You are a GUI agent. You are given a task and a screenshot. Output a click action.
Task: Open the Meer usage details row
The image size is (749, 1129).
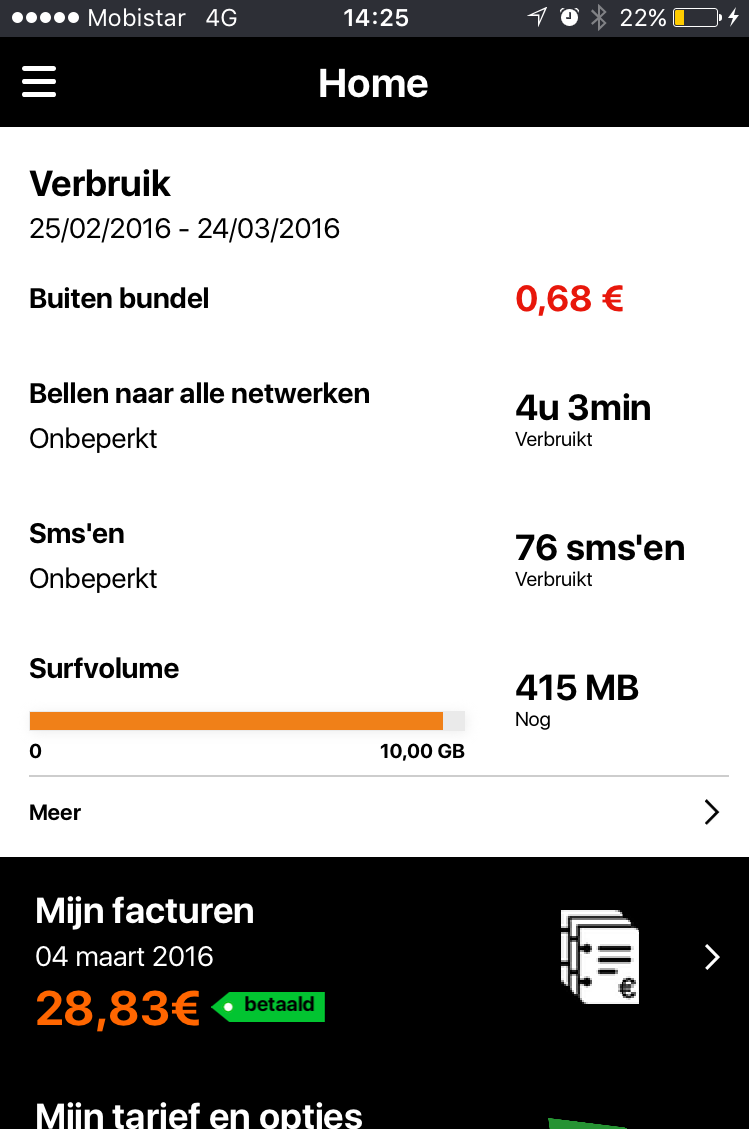point(374,813)
